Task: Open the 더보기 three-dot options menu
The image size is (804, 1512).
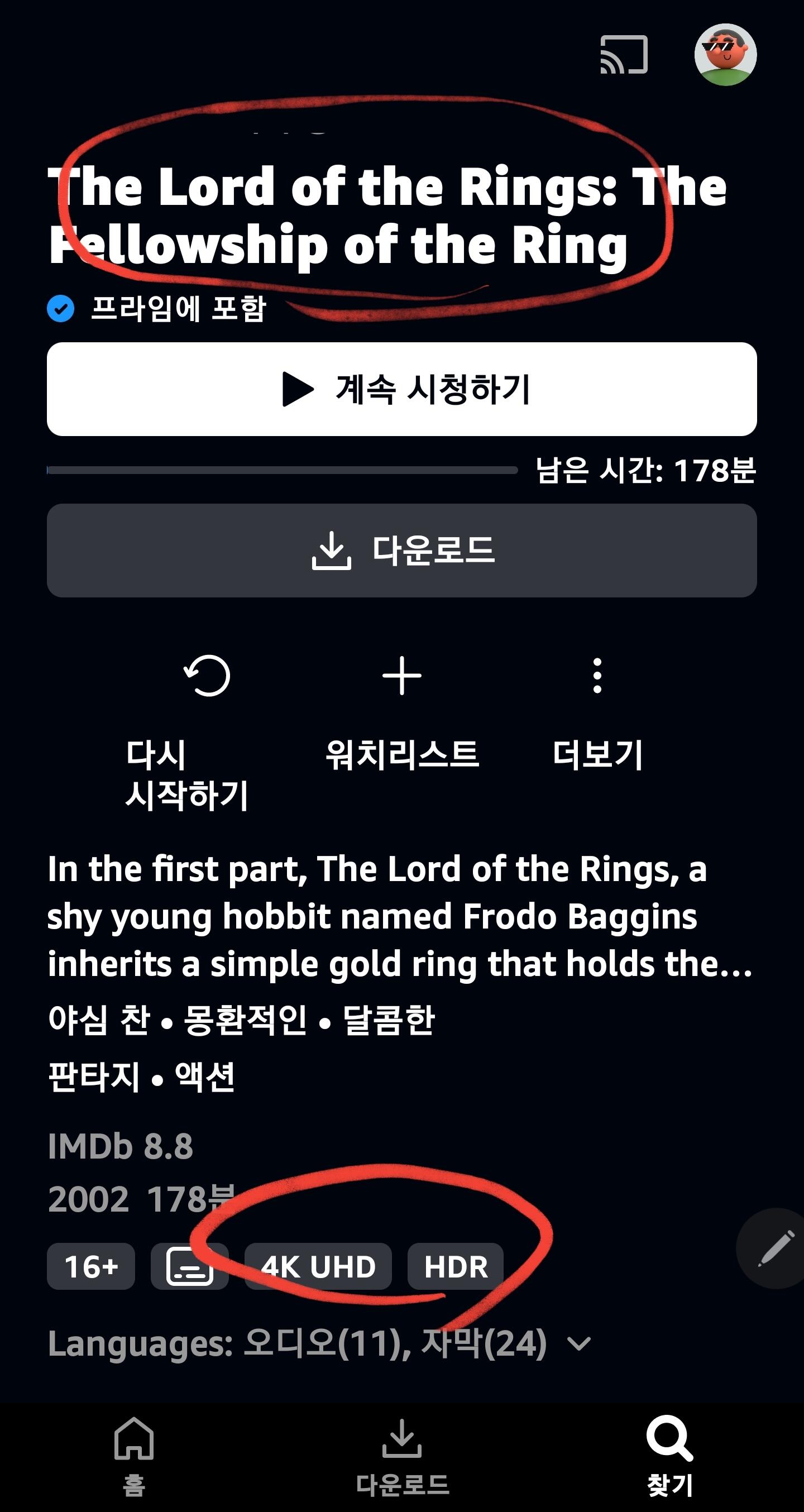Action: pyautogui.click(x=597, y=676)
